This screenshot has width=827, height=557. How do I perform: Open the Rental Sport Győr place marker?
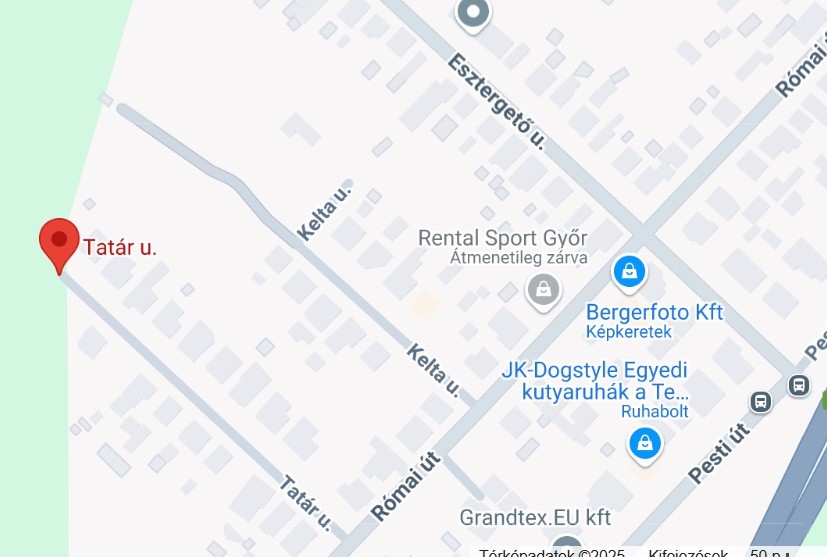coord(542,290)
